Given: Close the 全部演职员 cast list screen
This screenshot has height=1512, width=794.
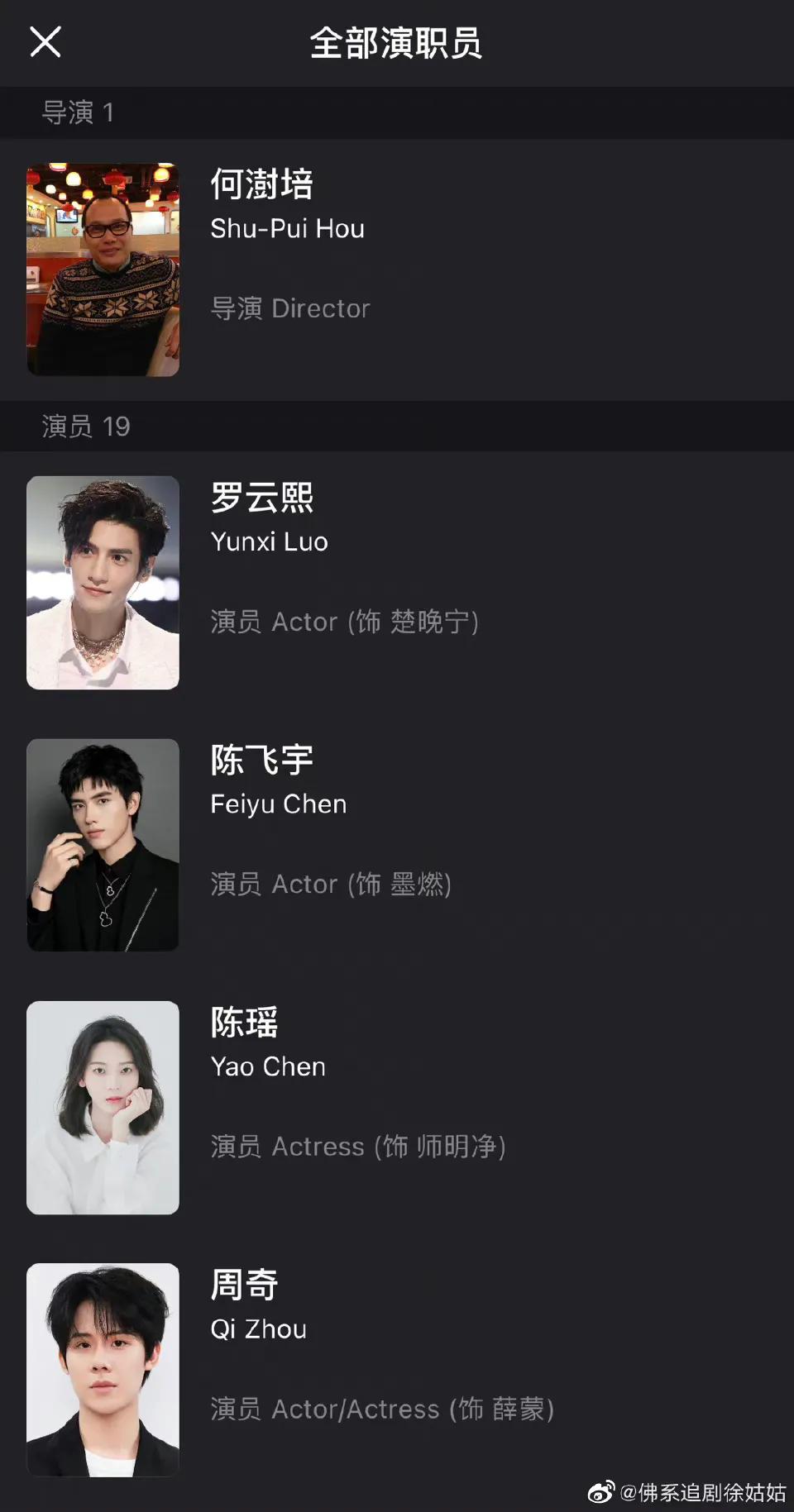Looking at the screenshot, I should pos(45,42).
